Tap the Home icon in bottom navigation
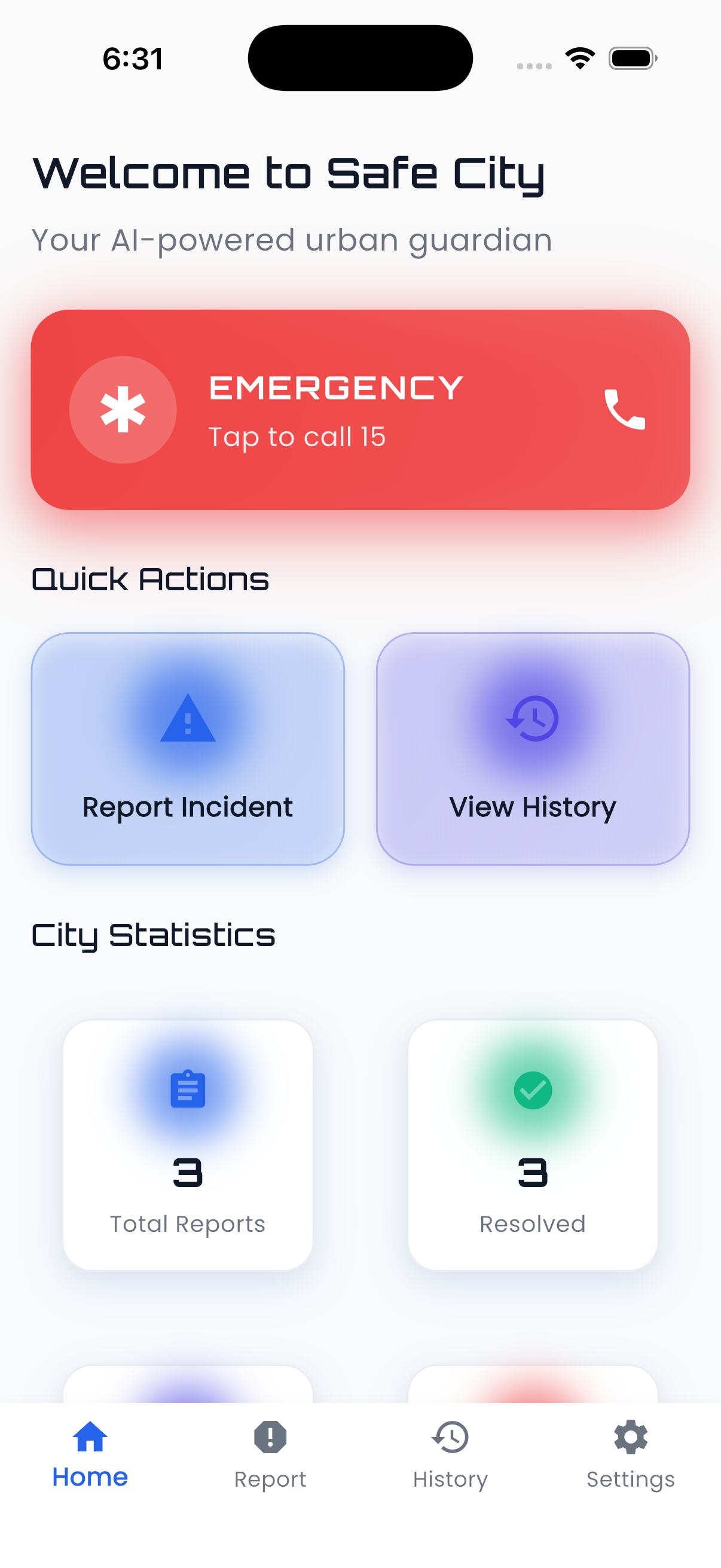This screenshot has width=721, height=1568. pos(90,1436)
